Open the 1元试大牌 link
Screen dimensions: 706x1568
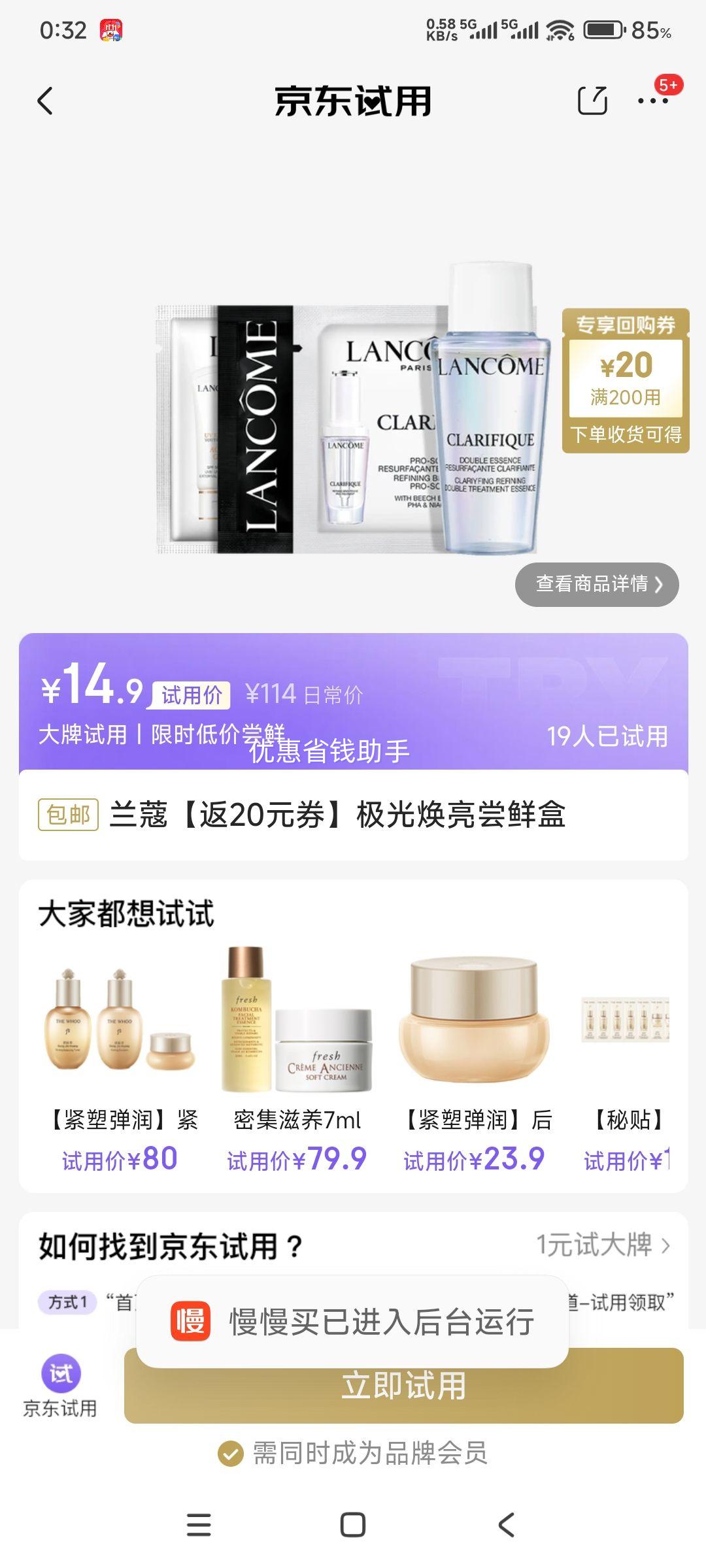(602, 1245)
